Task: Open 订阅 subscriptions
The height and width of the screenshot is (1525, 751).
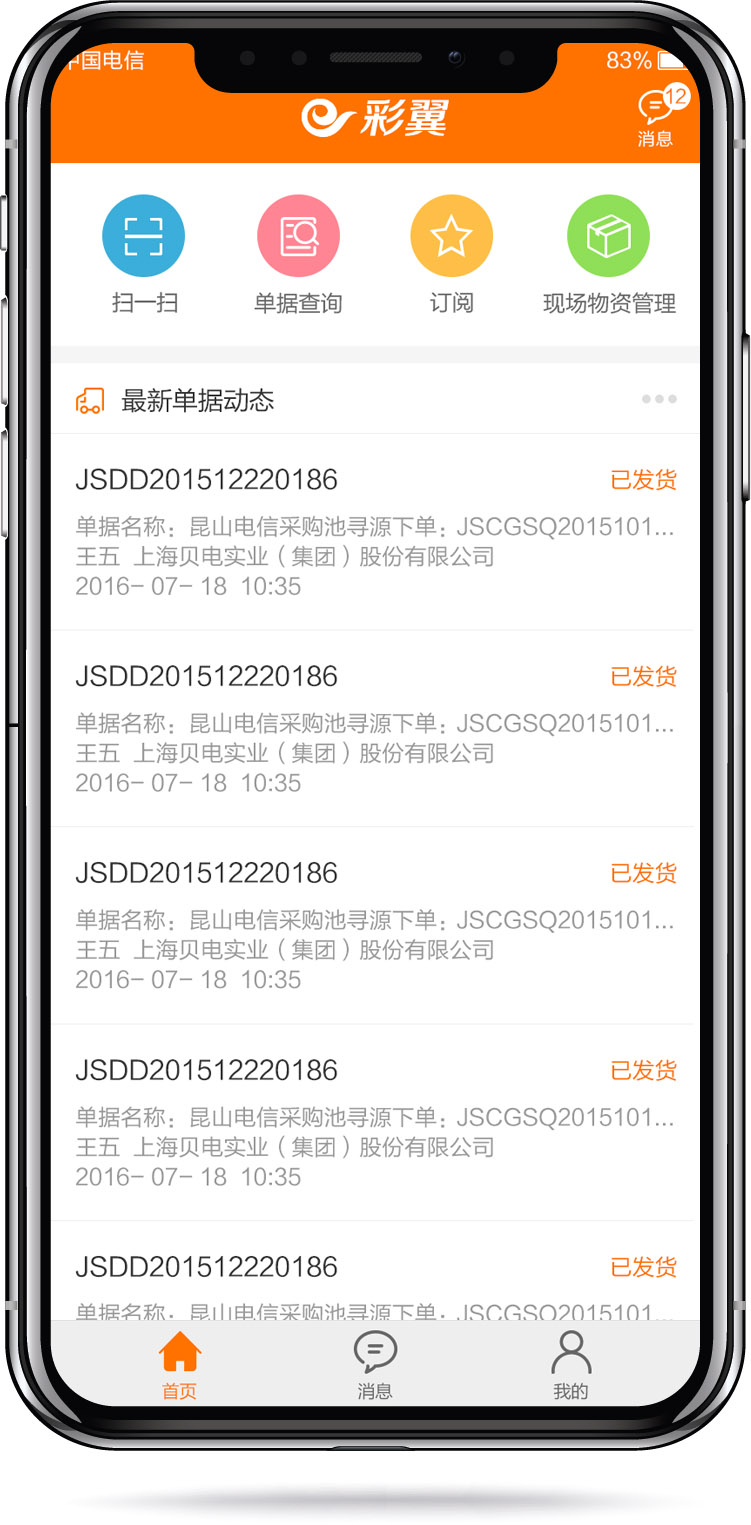Action: pyautogui.click(x=451, y=255)
